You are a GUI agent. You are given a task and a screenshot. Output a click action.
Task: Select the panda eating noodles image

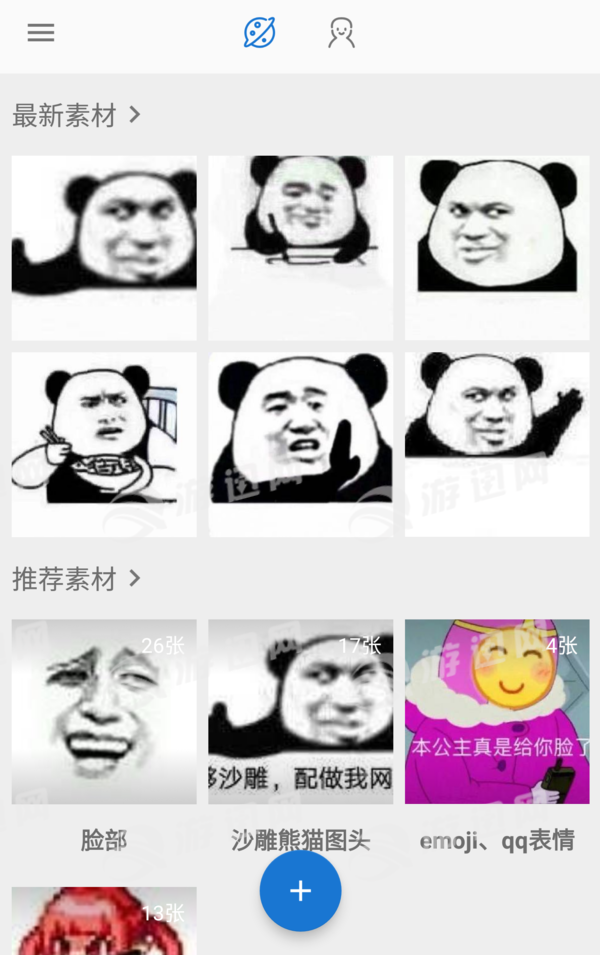[104, 444]
